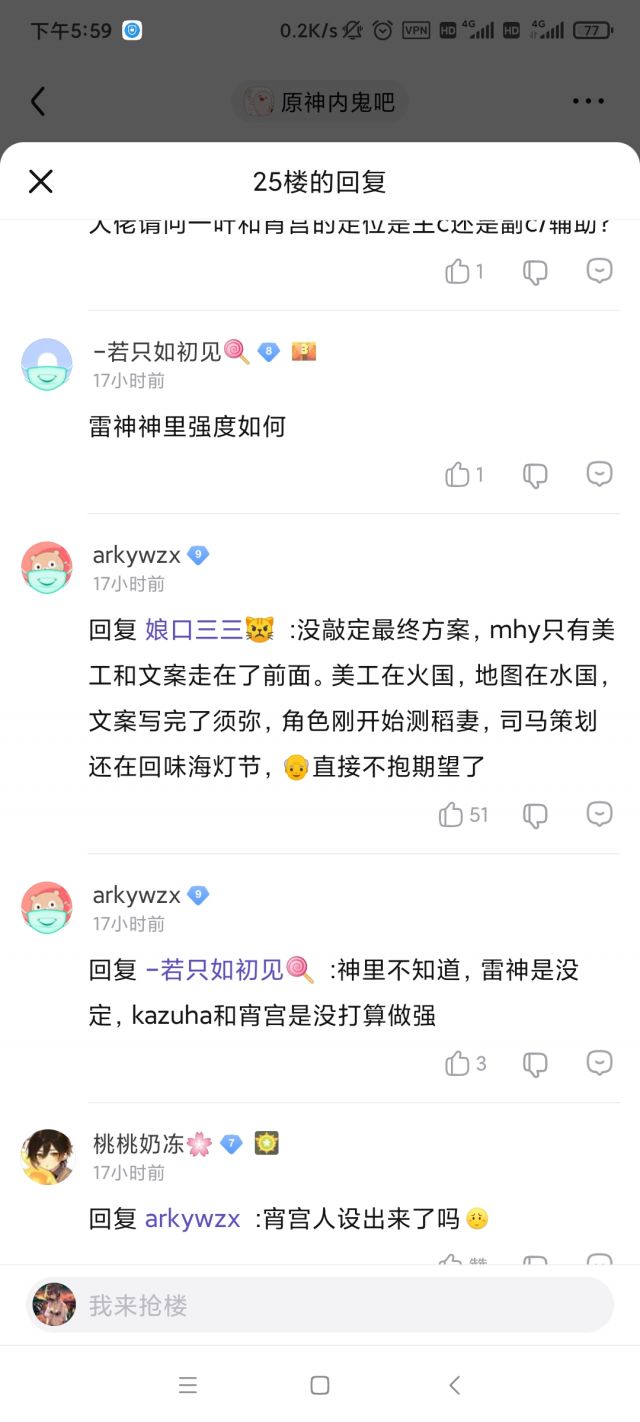Dislike arkywzx's reply with 3 likes

click(535, 1063)
